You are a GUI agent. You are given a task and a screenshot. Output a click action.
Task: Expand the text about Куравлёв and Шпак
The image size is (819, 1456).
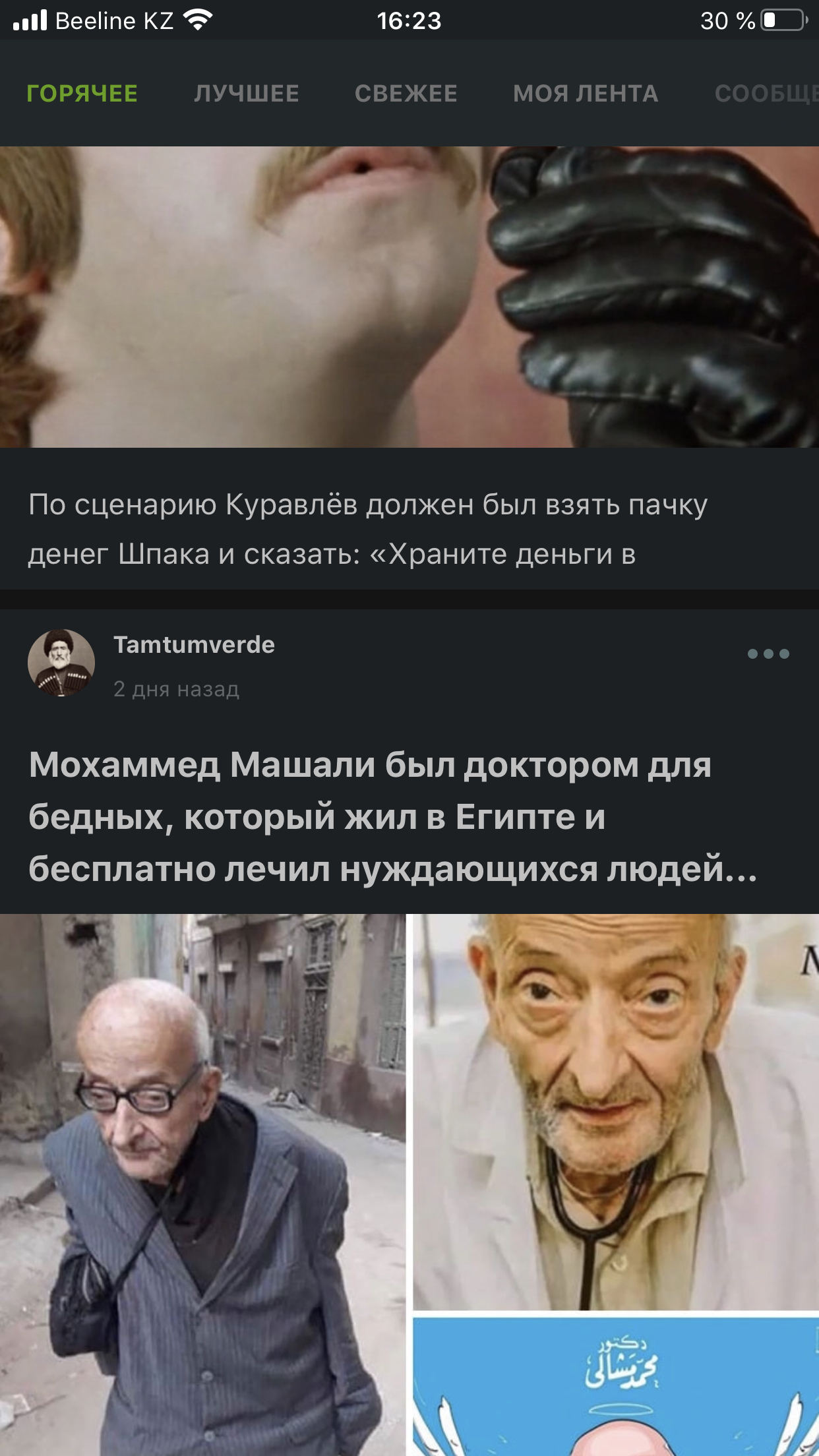pos(367,529)
